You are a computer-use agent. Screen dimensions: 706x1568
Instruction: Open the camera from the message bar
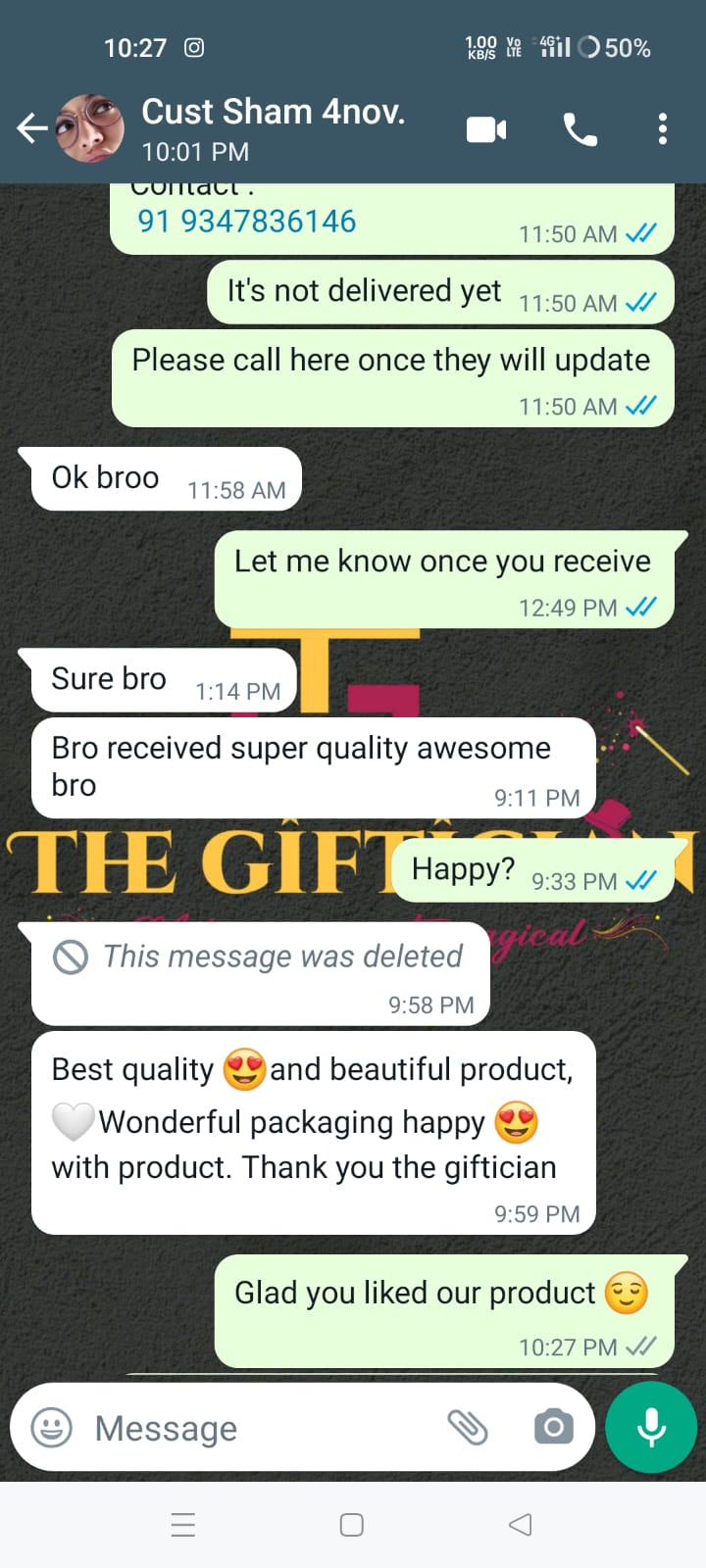(x=554, y=1428)
